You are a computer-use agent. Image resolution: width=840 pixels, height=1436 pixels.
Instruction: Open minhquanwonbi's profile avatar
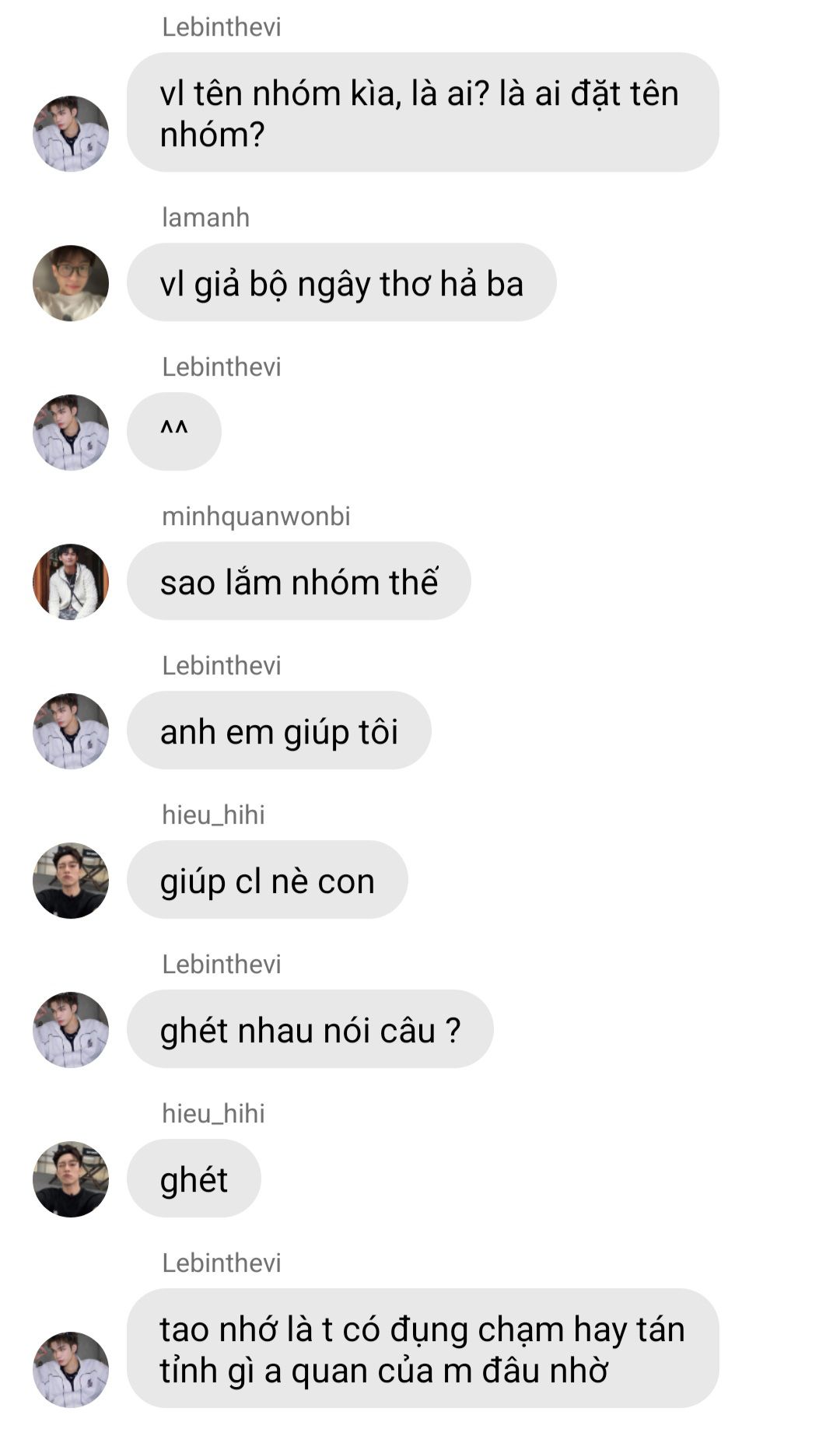coord(70,582)
